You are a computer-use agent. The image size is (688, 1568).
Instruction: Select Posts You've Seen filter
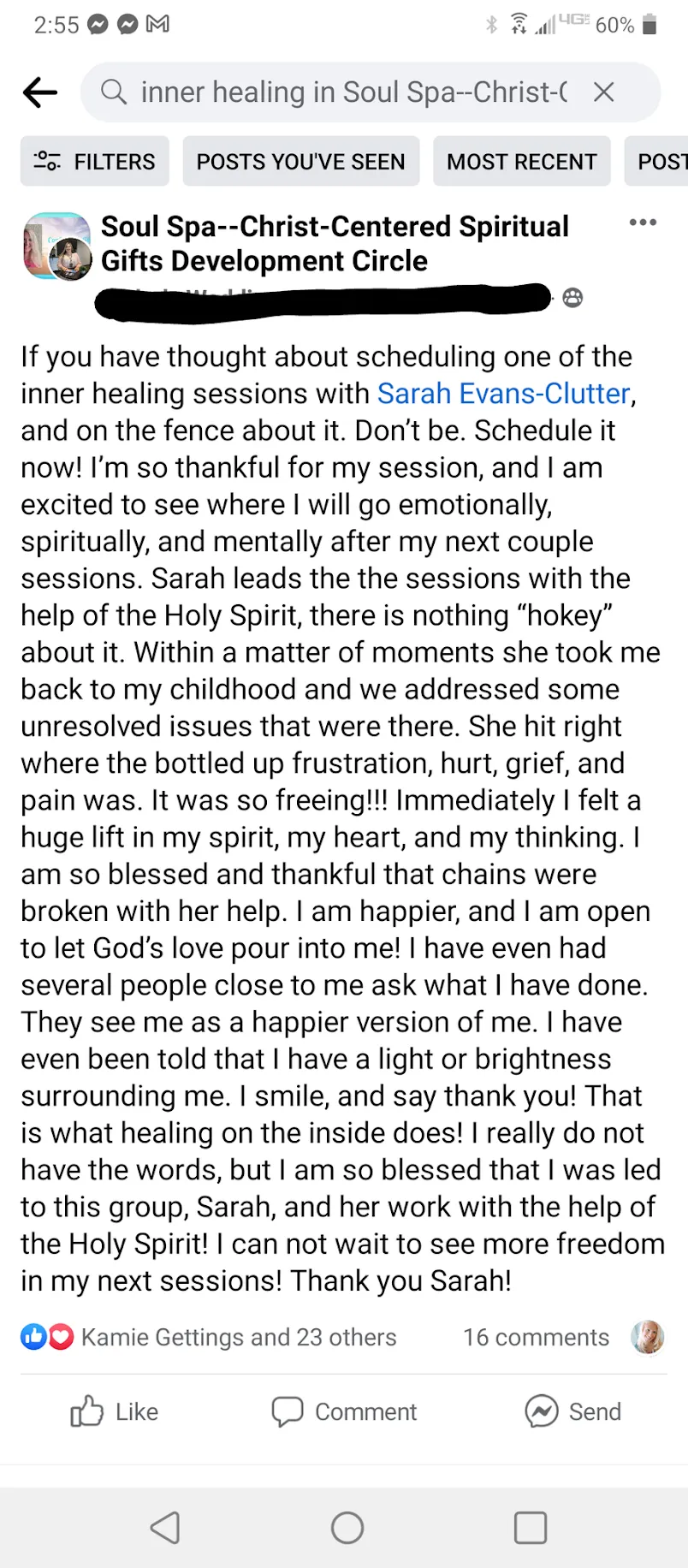click(300, 162)
